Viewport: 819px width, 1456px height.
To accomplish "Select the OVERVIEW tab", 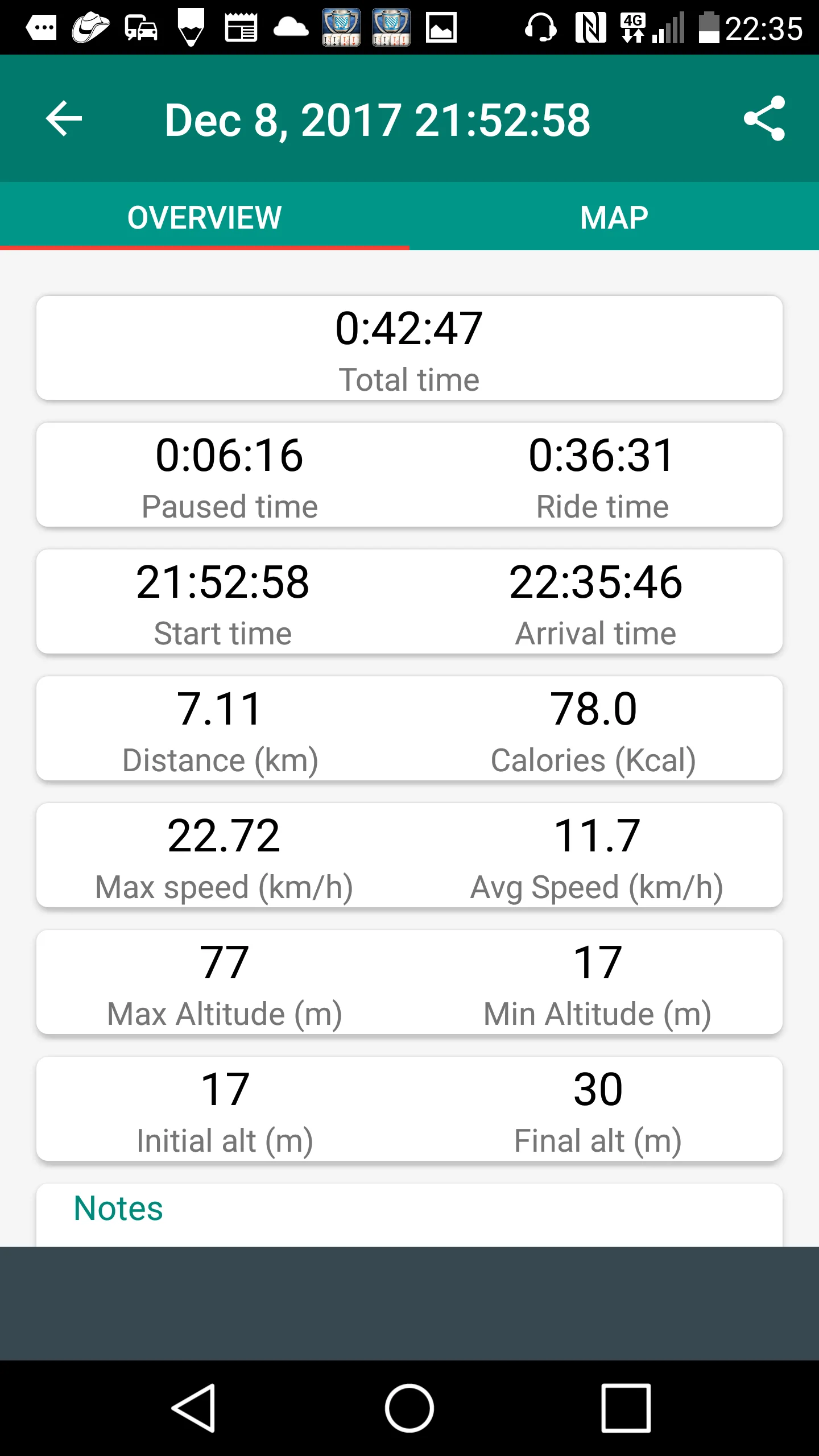I will (x=205, y=217).
